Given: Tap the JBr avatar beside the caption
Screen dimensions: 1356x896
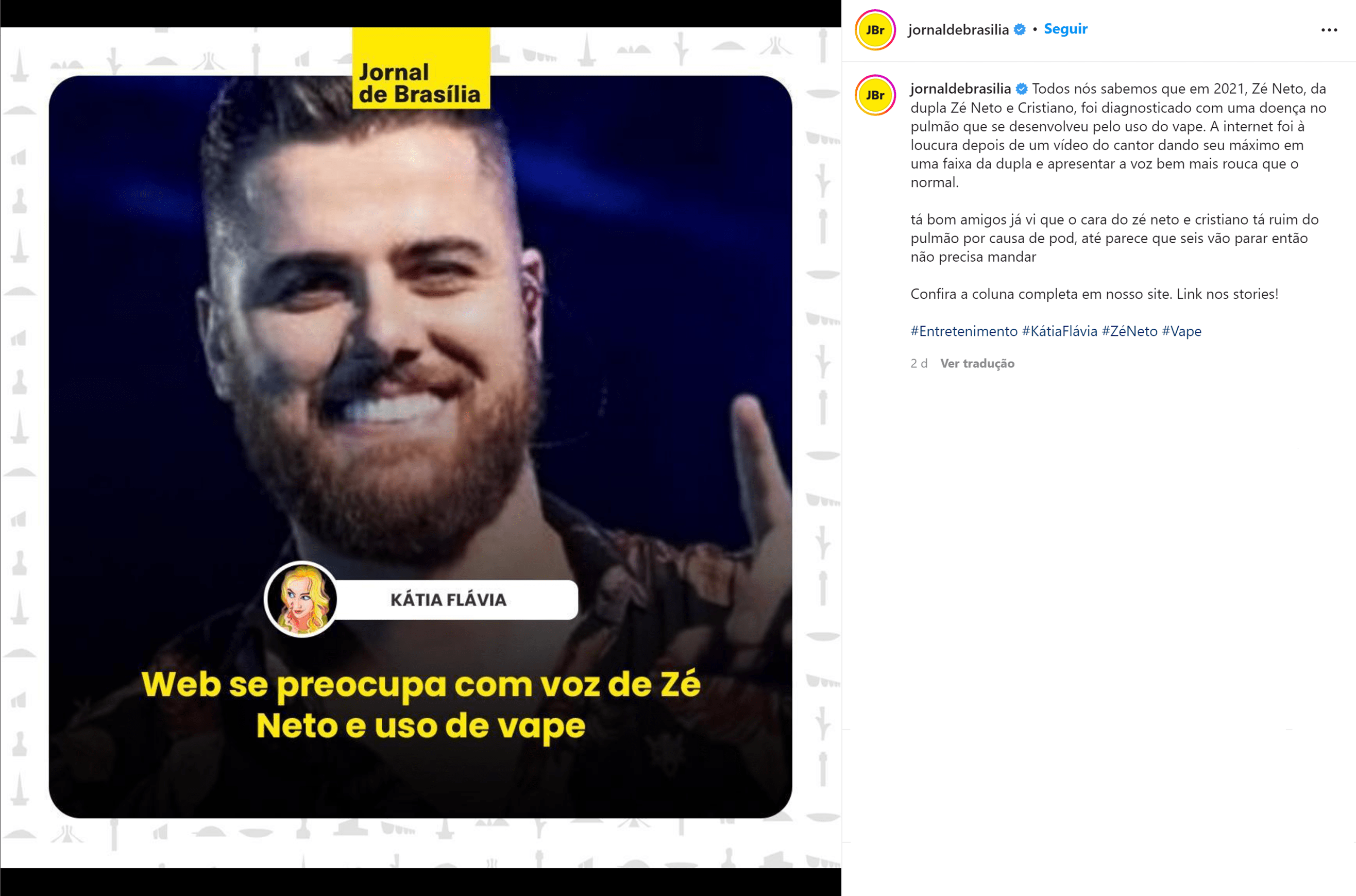Looking at the screenshot, I should (875, 95).
